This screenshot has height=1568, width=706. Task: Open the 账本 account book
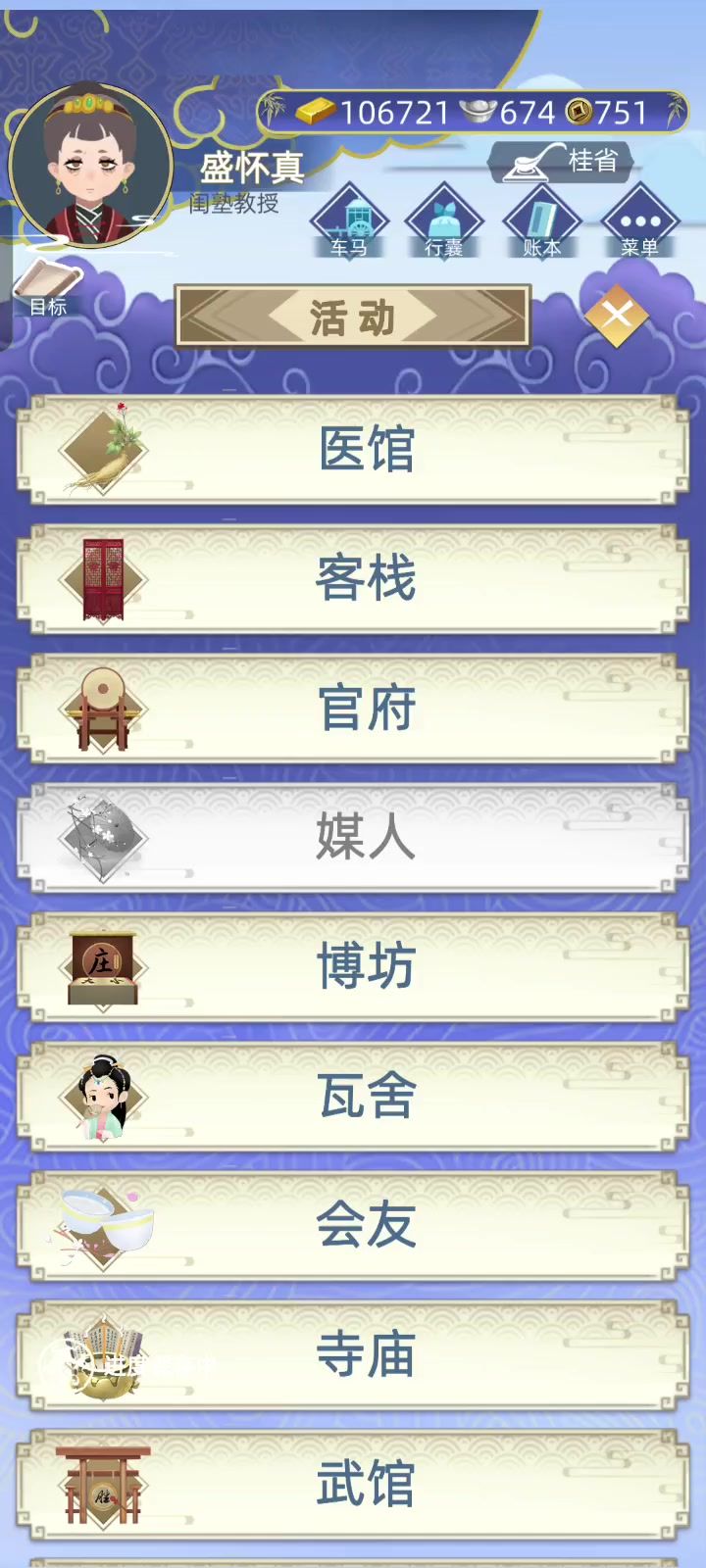(x=541, y=221)
